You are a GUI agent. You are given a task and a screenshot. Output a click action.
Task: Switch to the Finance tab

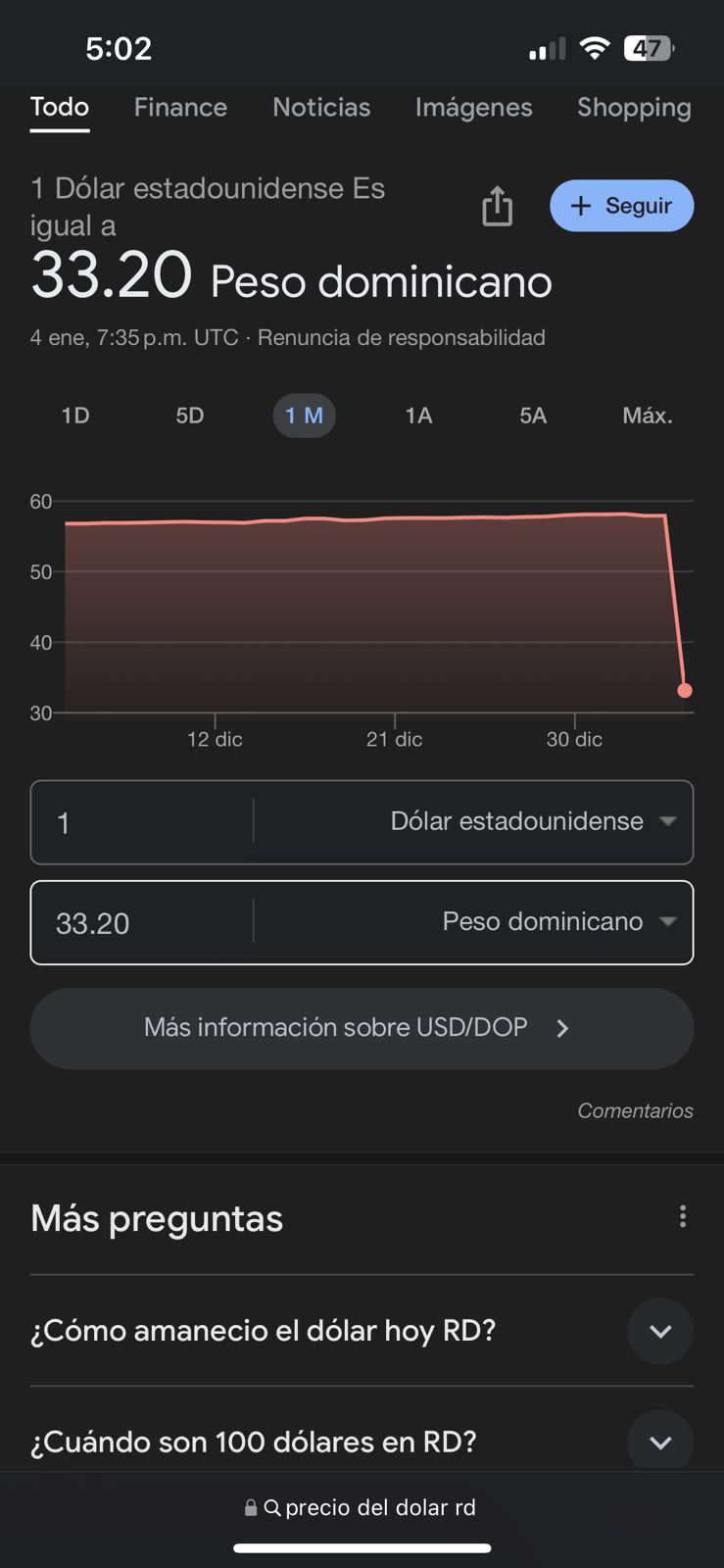click(180, 108)
